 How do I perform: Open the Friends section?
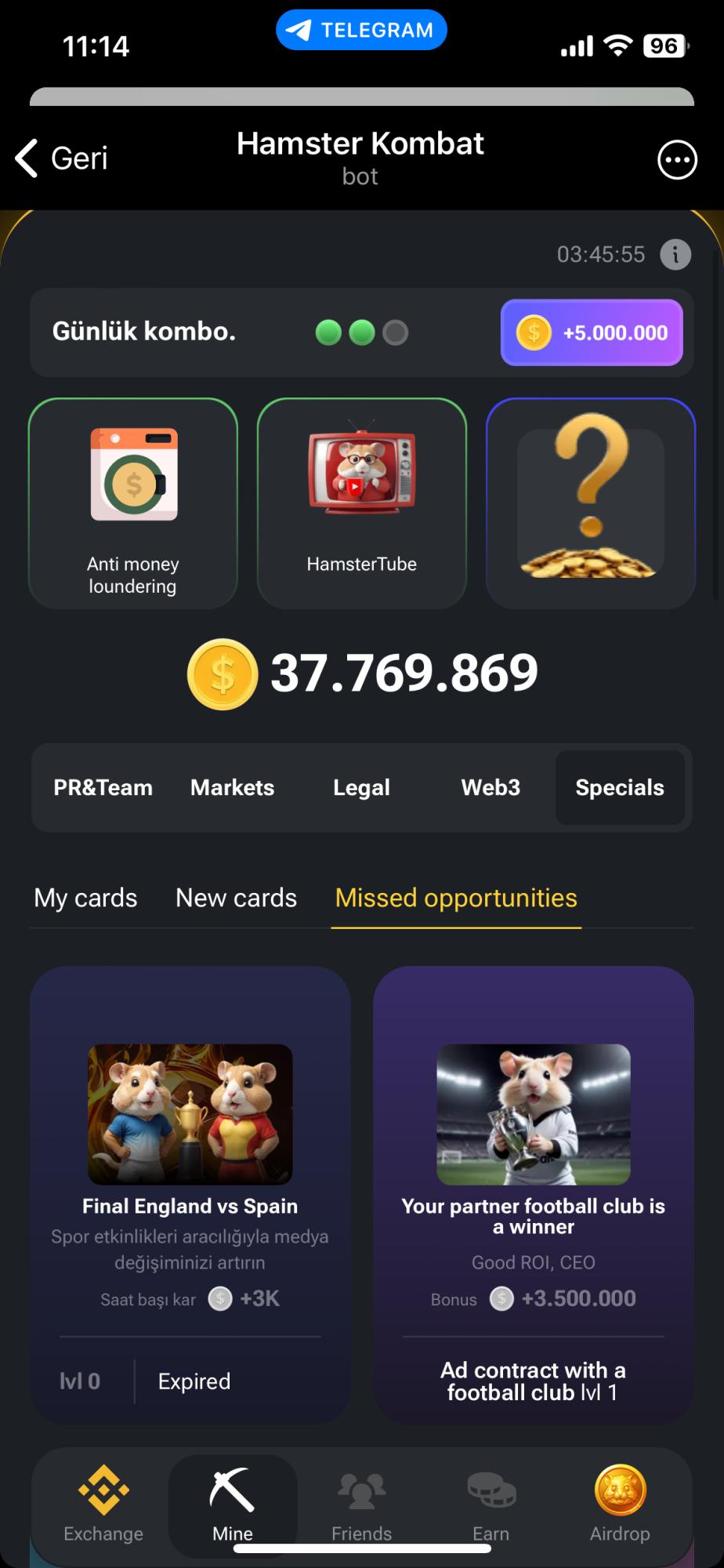coord(361,1504)
